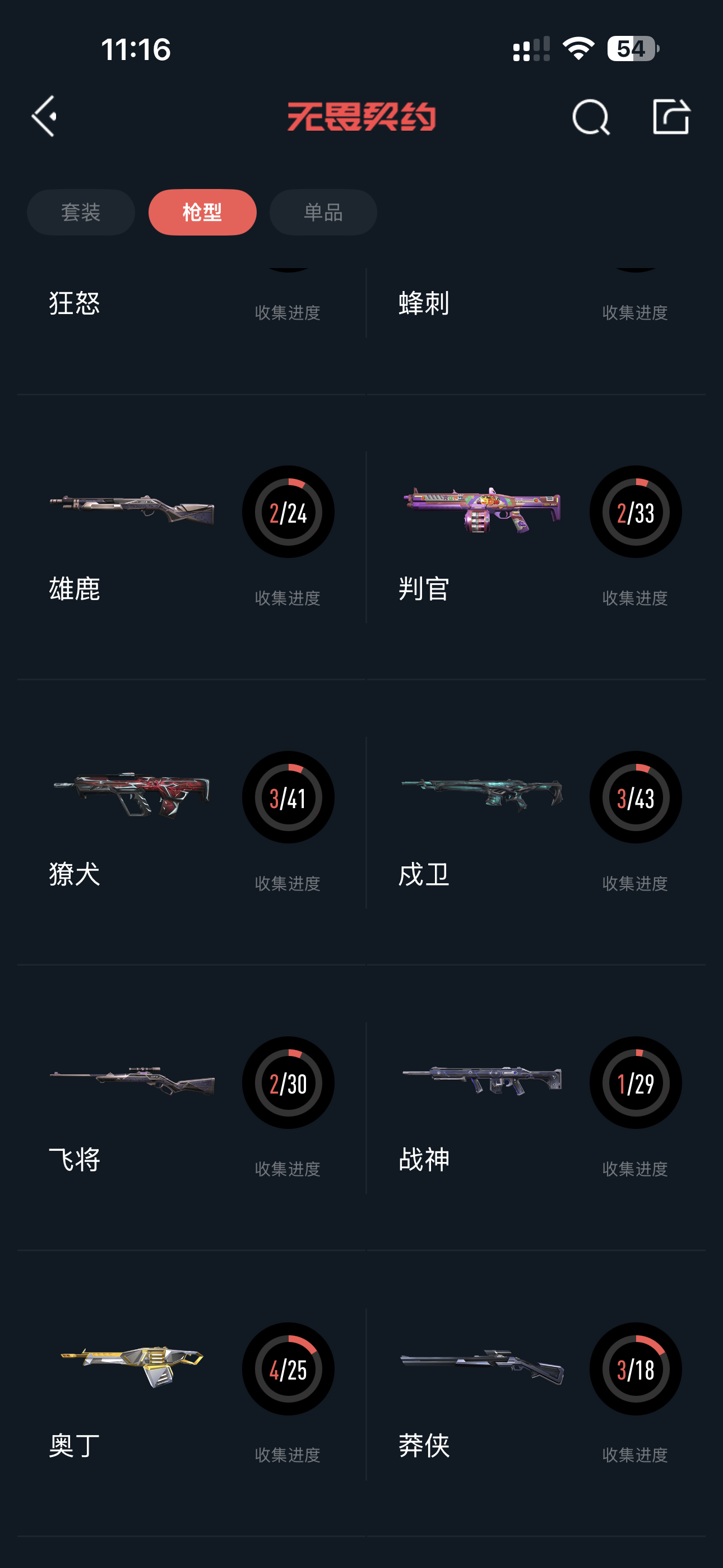Switch to the 套装 tab
This screenshot has width=723, height=1568.
click(x=81, y=213)
